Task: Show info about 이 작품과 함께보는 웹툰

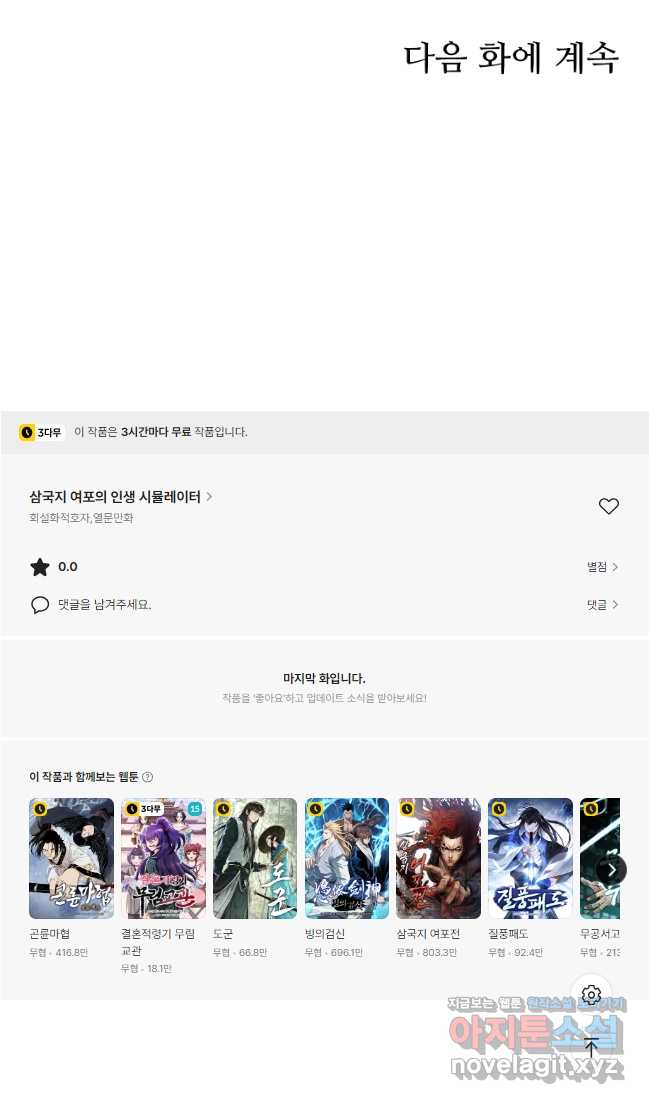Action: coord(148,777)
